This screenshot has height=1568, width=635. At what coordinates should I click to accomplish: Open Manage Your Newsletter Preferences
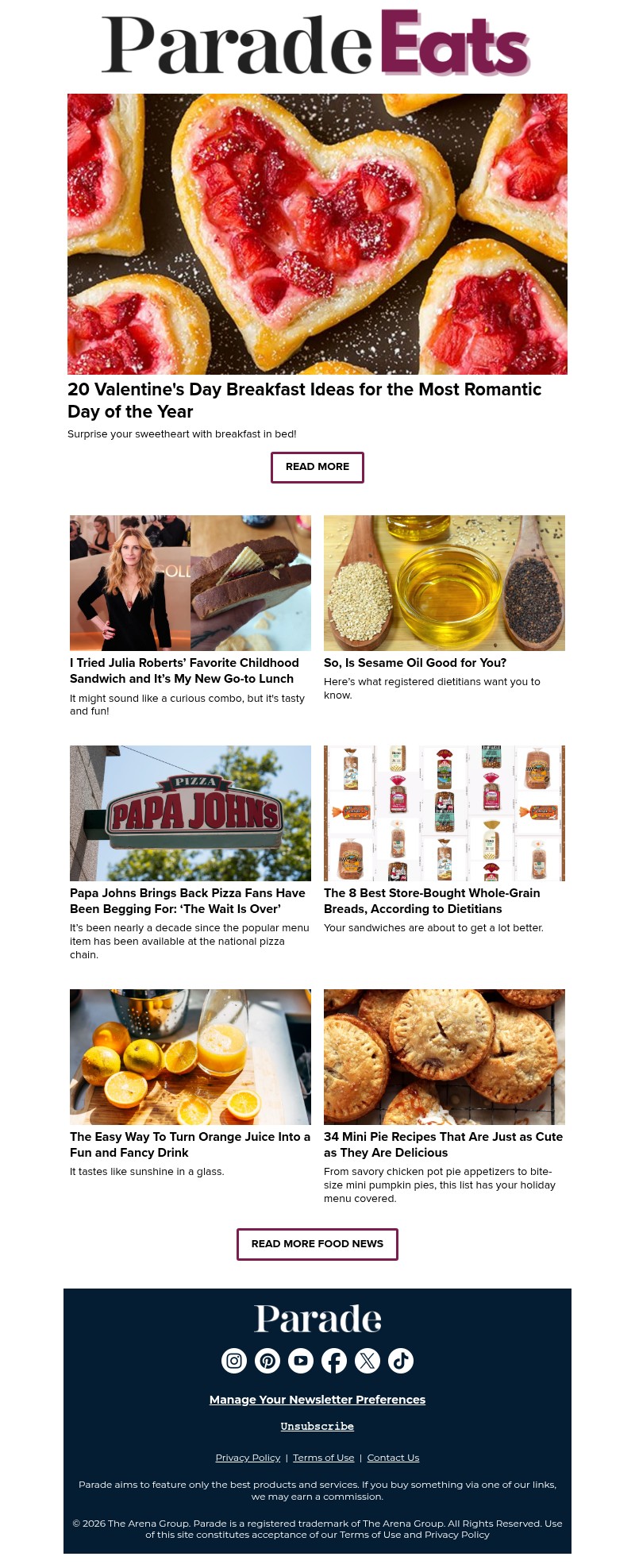point(317,1400)
